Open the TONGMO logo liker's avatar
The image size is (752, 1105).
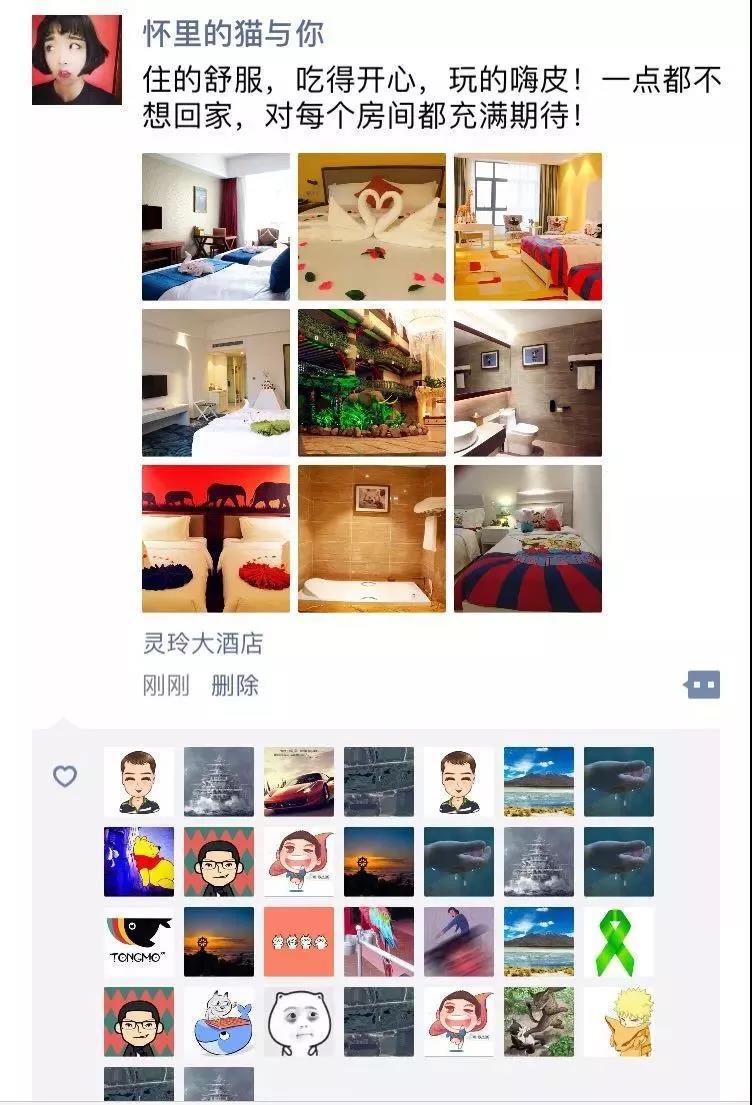click(139, 942)
